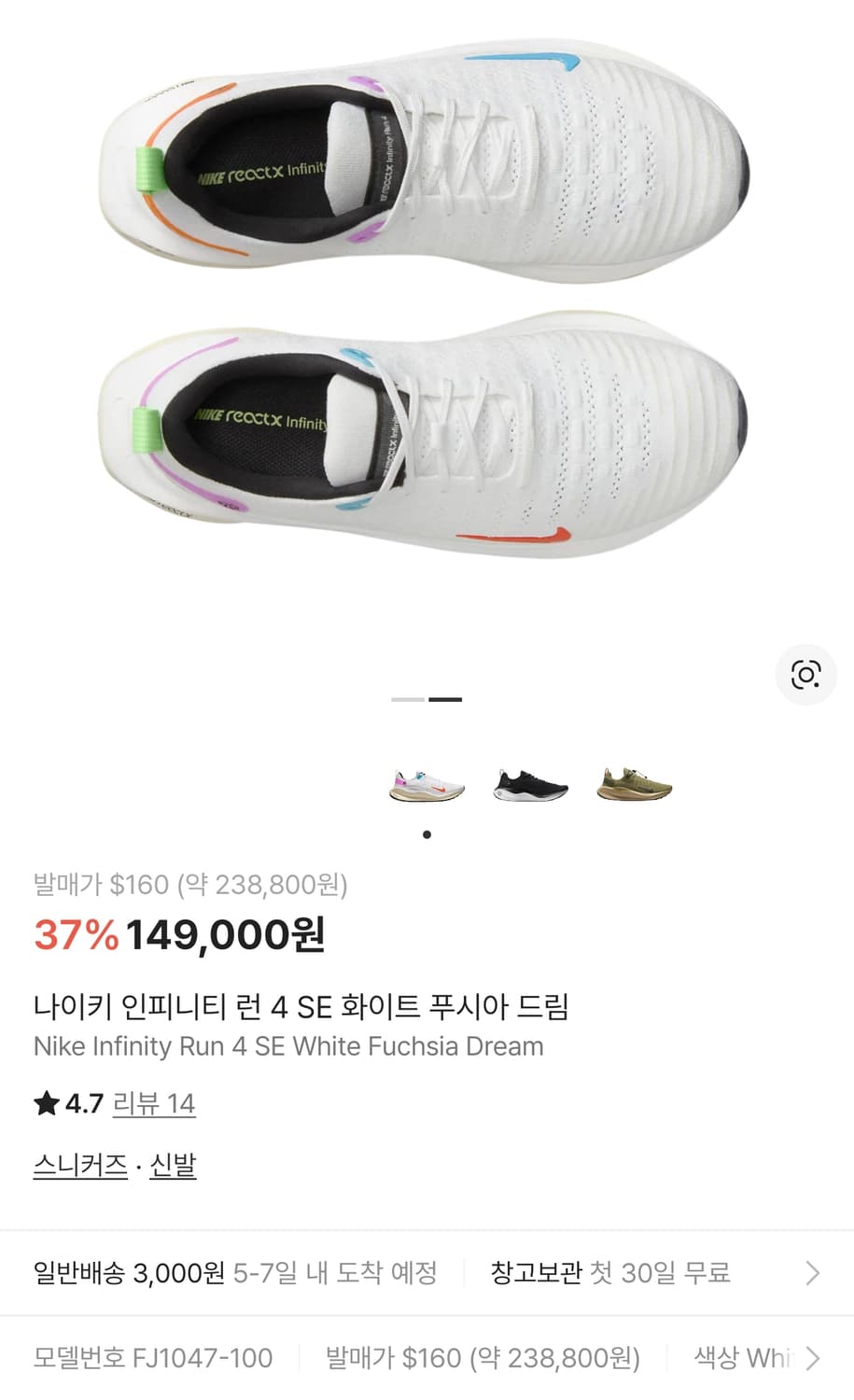This screenshot has width=854, height=1400.
Task: Select the second carousel indicator bar
Action: (445, 698)
